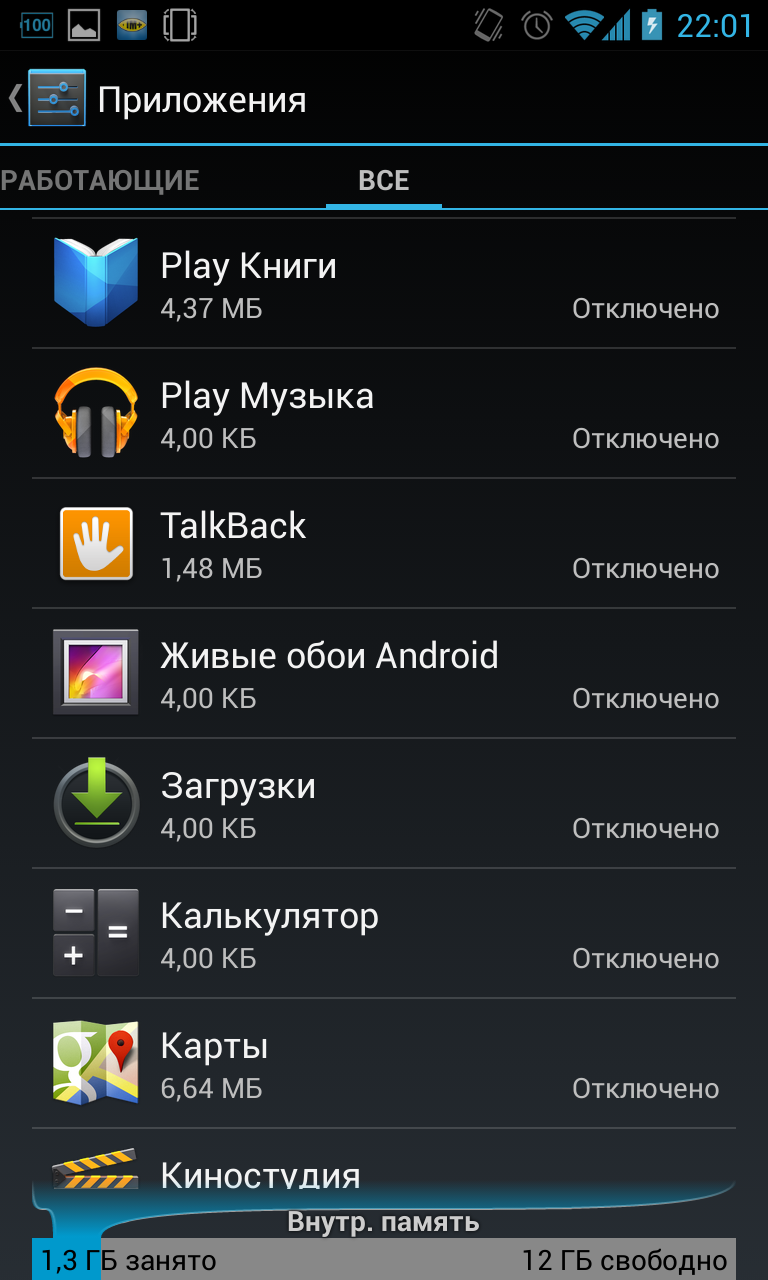Open Play Музыка app info
The image size is (768, 1280).
point(384,413)
